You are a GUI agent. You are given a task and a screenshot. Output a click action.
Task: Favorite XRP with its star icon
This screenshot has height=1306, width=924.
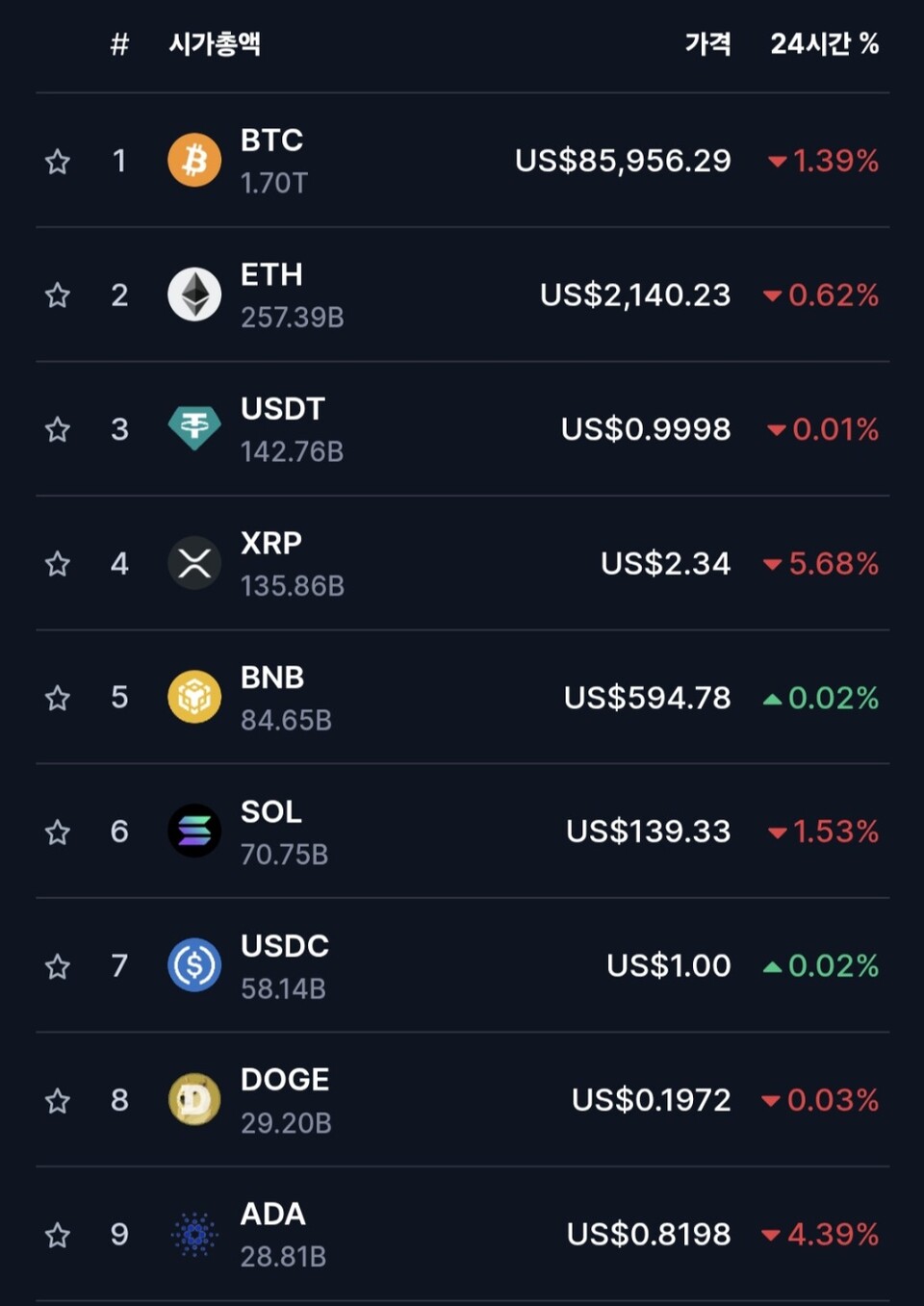click(x=58, y=563)
